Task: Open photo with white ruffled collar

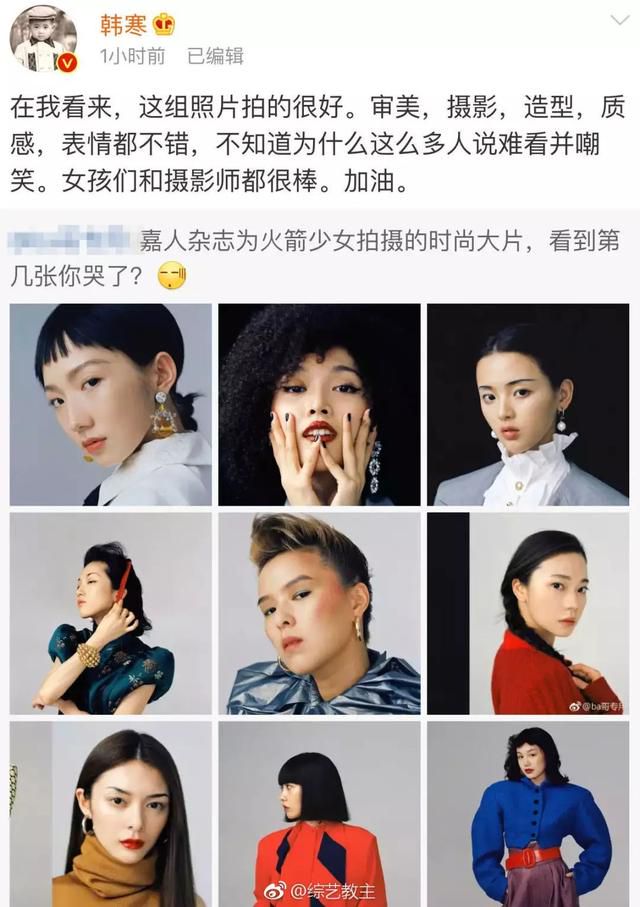Action: pos(528,404)
